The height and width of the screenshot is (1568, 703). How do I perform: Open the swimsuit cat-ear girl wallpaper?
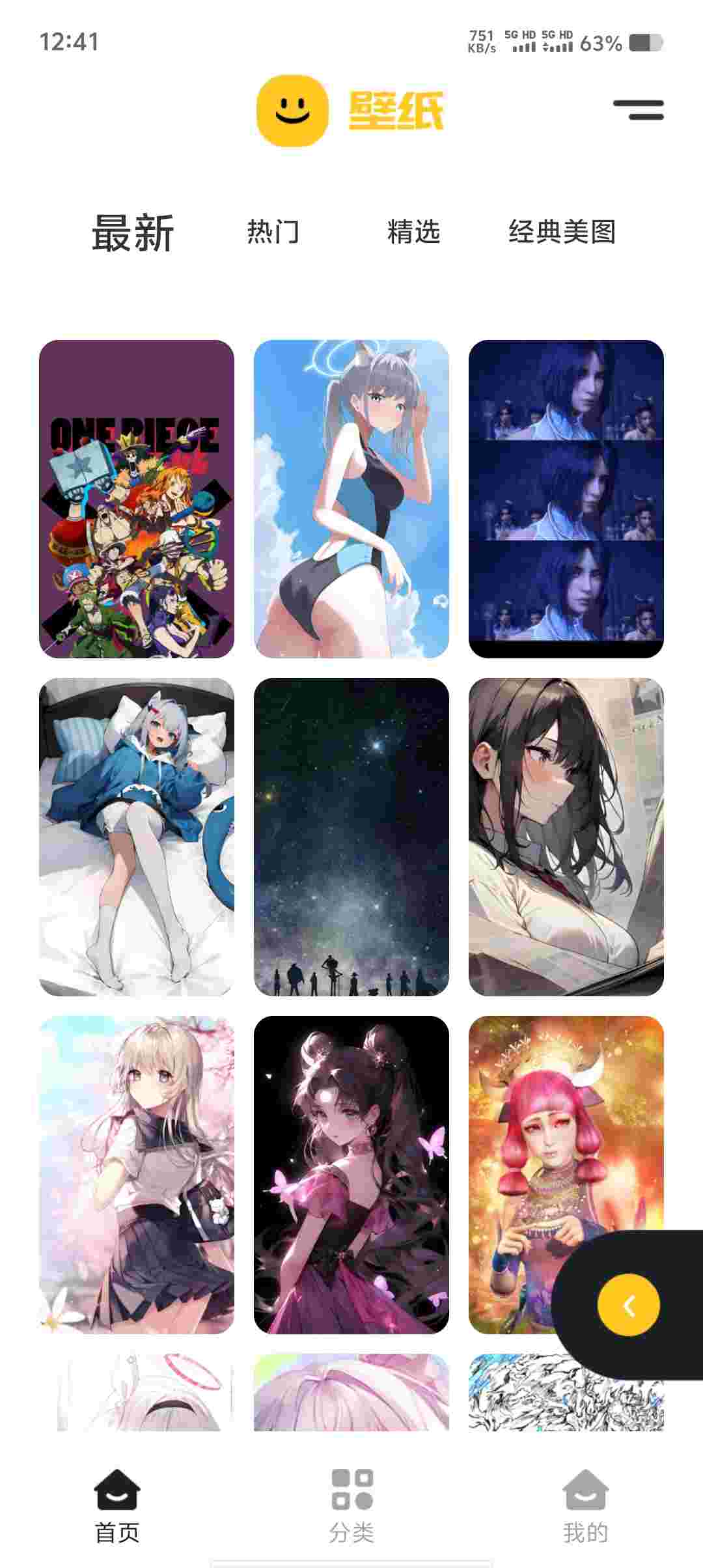coord(351,499)
